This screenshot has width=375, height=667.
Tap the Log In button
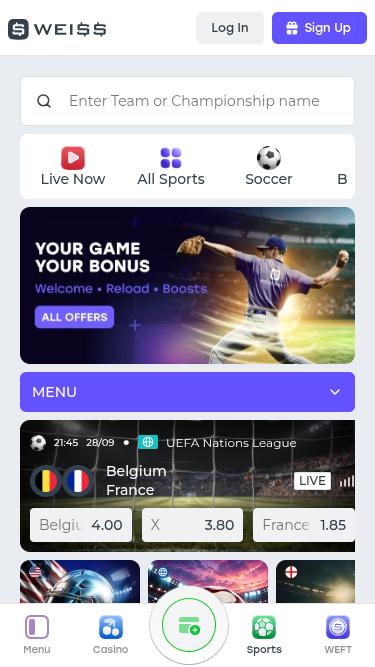[230, 28]
